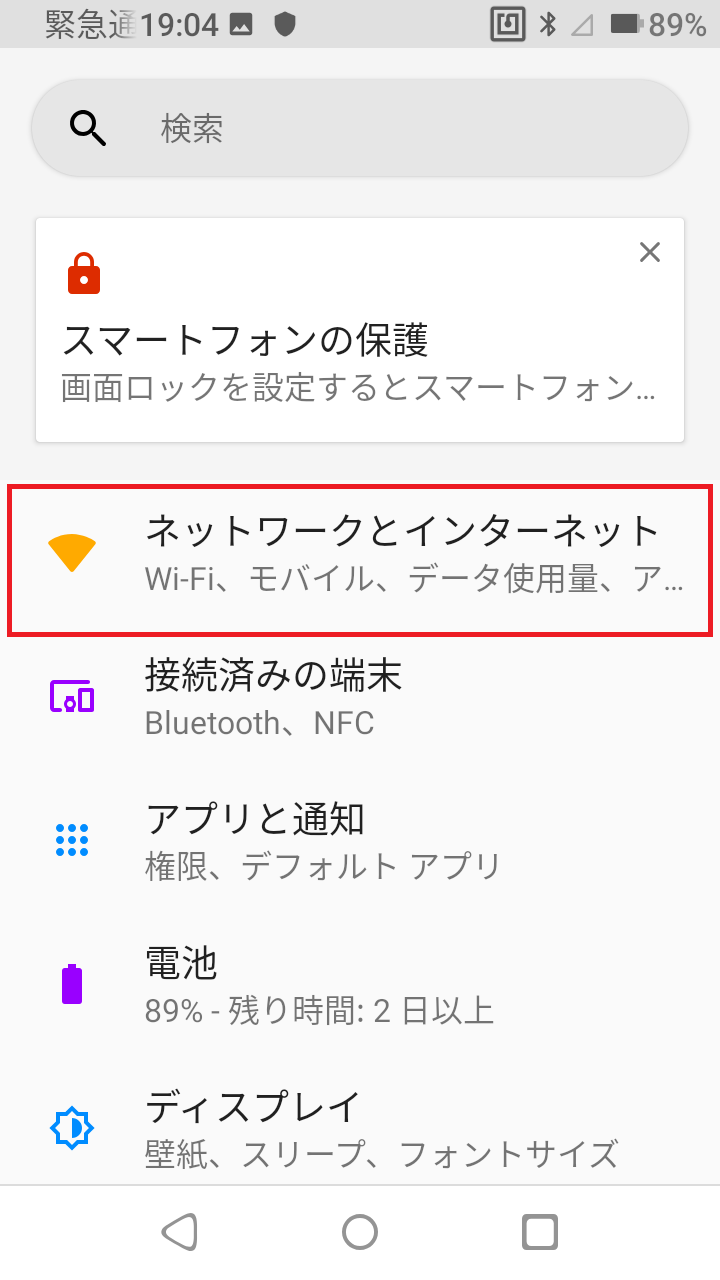Open ネットワークとインターネット settings
Image resolution: width=720 pixels, height=1280 pixels.
[360, 560]
